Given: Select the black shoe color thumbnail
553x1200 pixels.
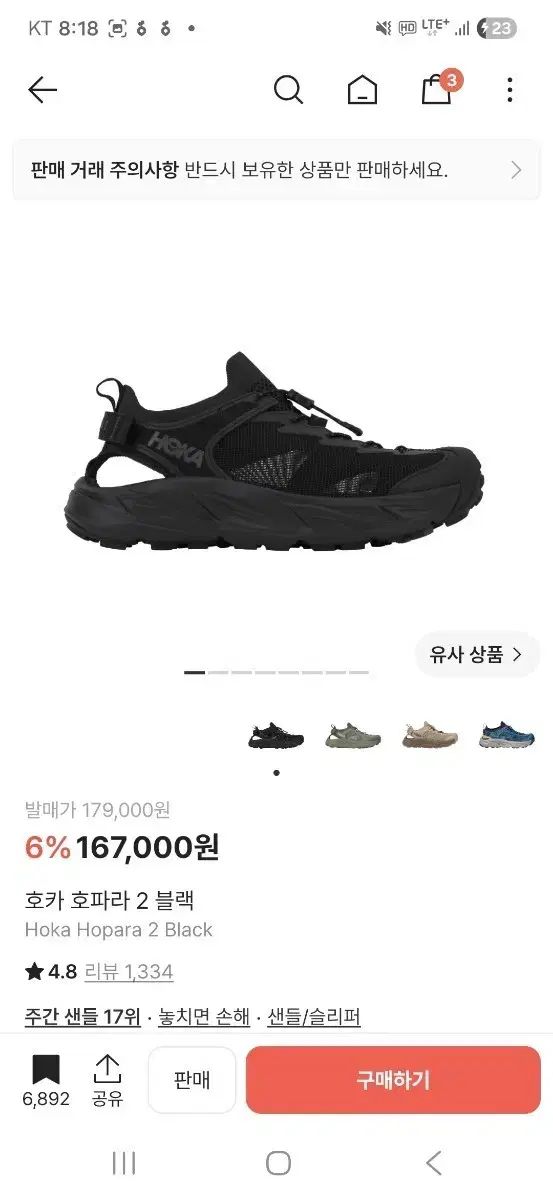Looking at the screenshot, I should (276, 737).
